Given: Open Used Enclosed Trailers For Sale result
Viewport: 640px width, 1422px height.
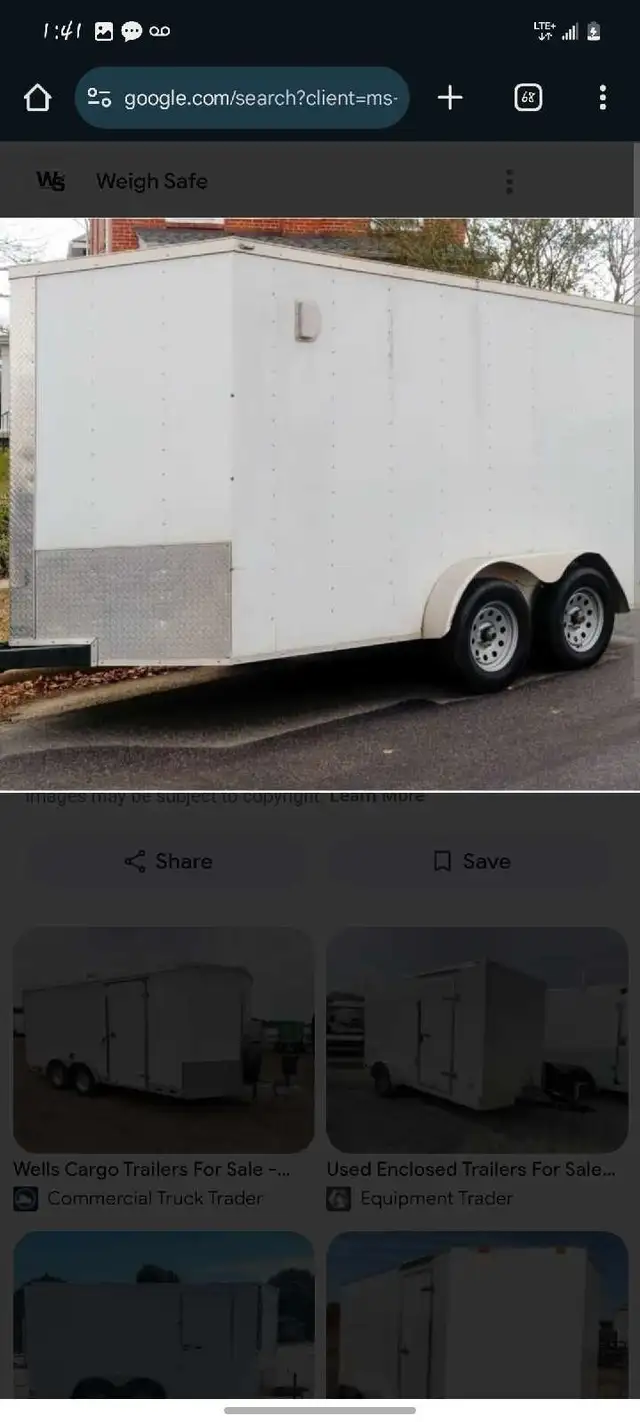Looking at the screenshot, I should pyautogui.click(x=477, y=1070).
